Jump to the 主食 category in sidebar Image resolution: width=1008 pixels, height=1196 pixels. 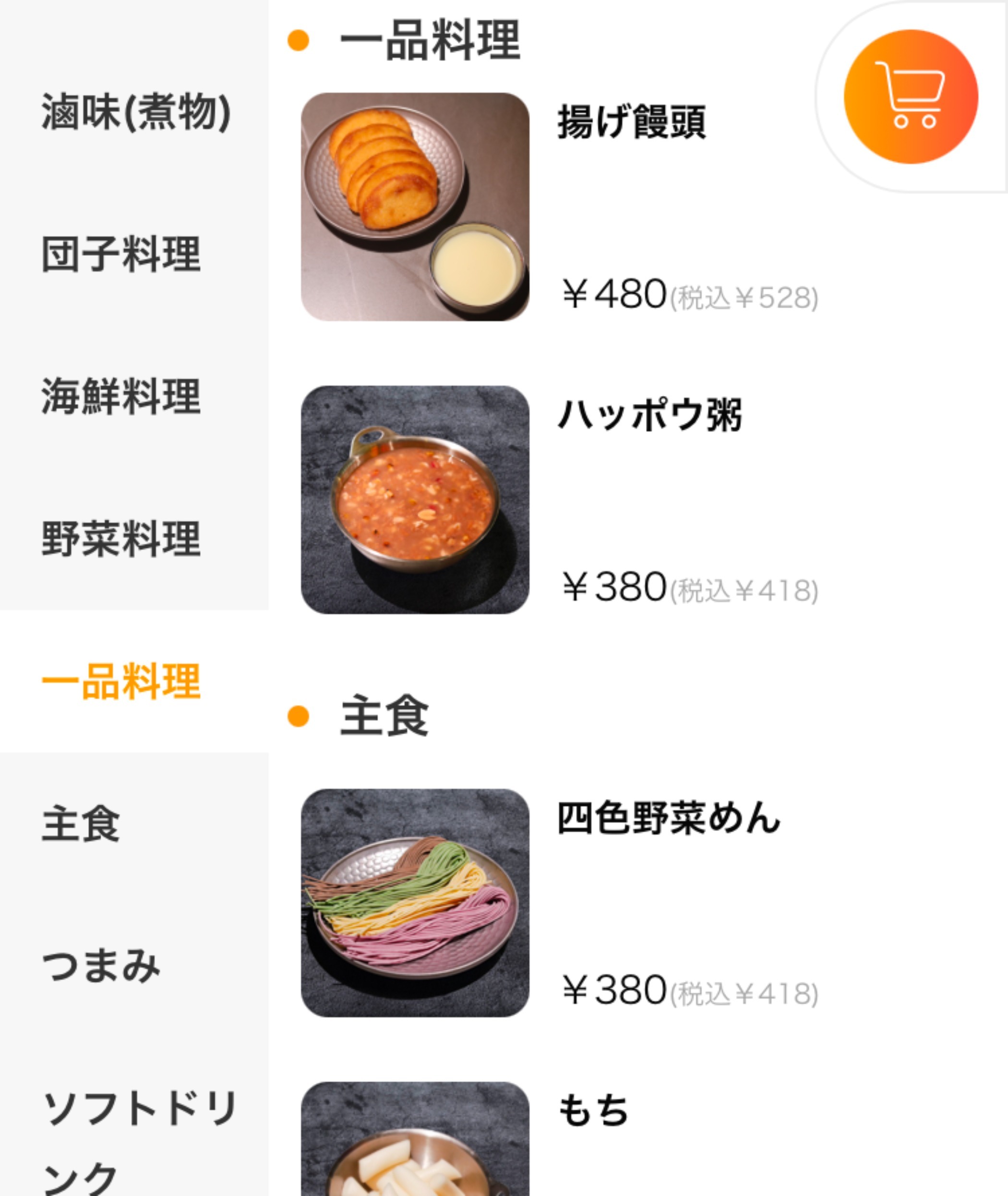click(x=81, y=824)
